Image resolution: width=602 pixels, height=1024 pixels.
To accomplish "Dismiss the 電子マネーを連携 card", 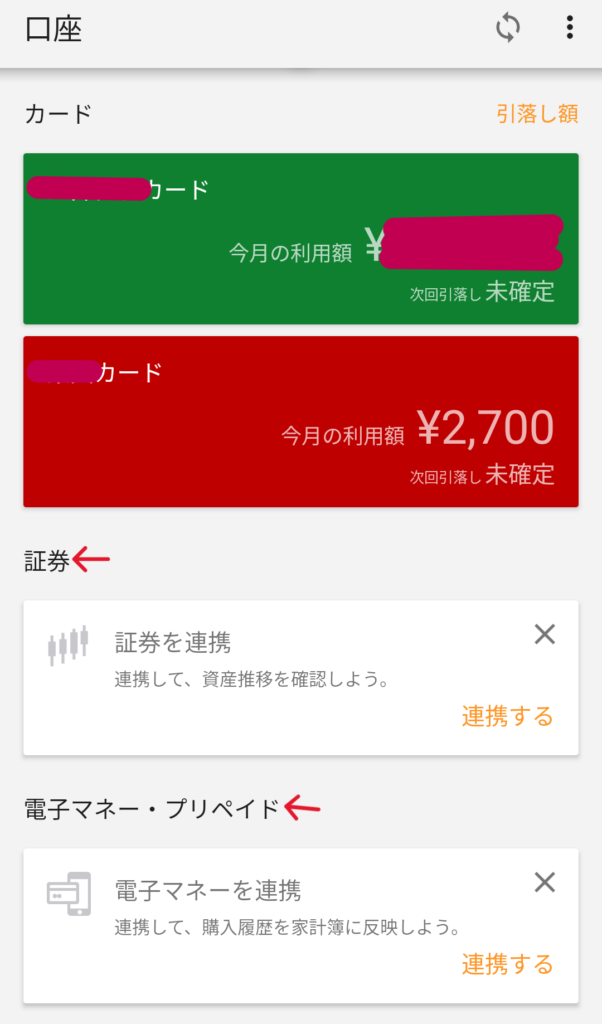I will (x=545, y=882).
